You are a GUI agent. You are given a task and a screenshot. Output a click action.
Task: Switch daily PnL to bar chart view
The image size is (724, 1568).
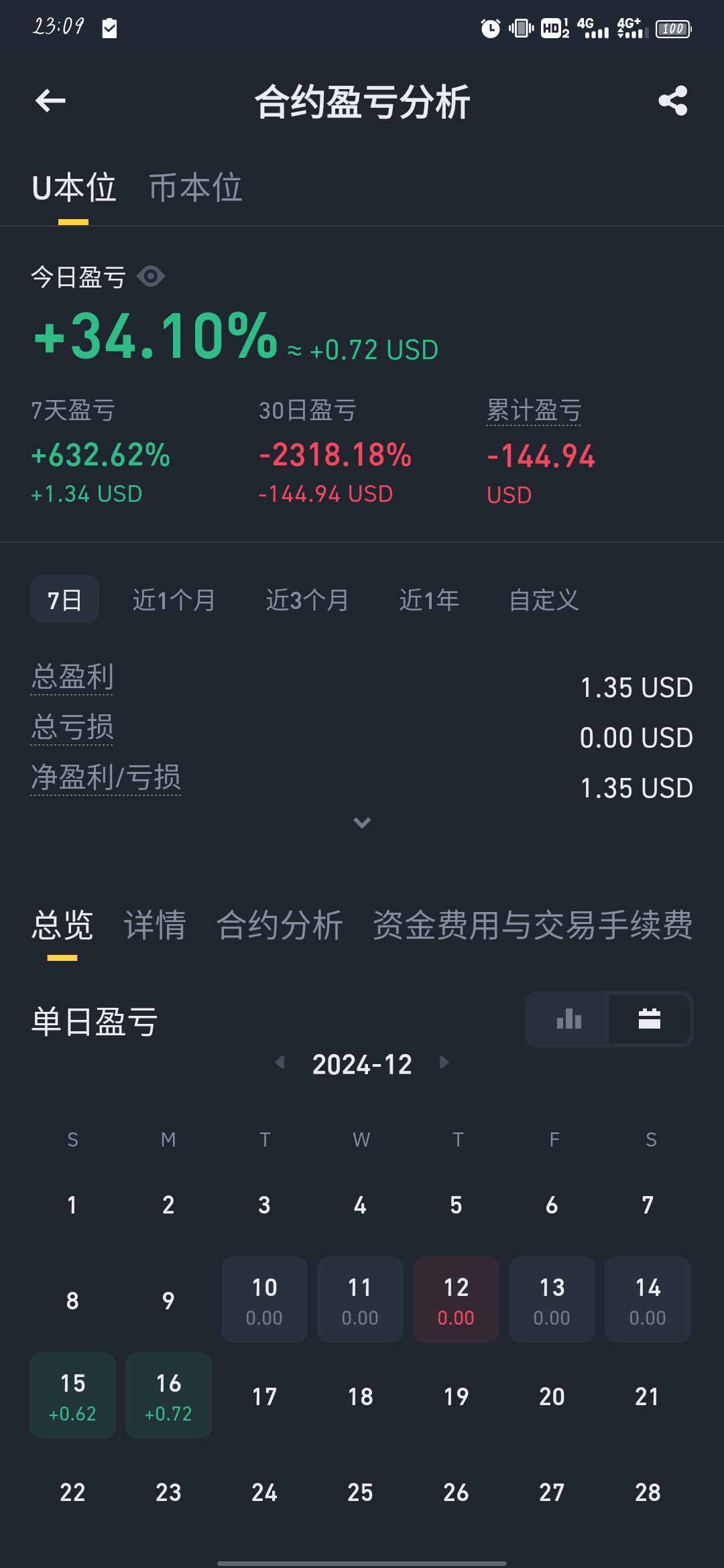[x=568, y=1019]
